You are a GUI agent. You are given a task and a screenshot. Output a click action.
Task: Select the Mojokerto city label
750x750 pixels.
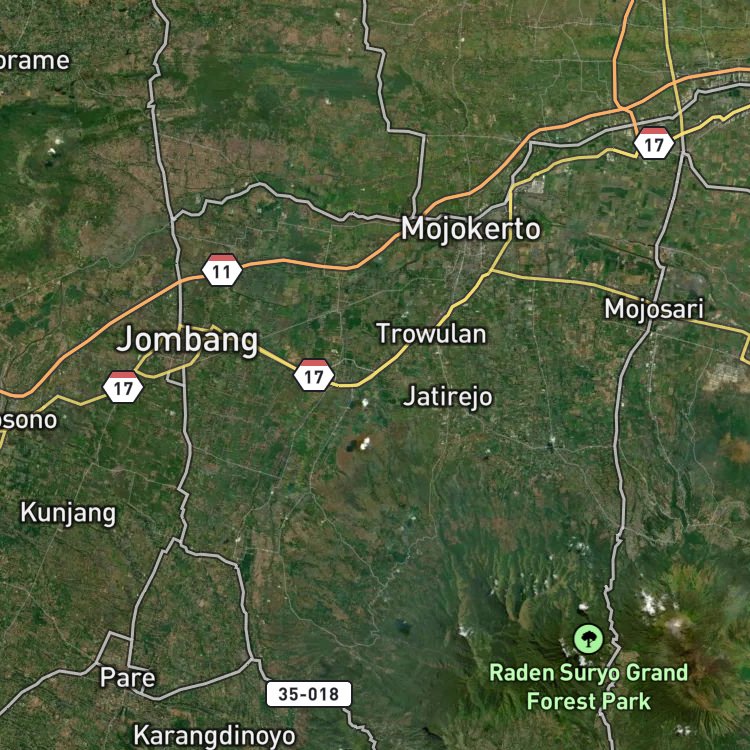(471, 229)
